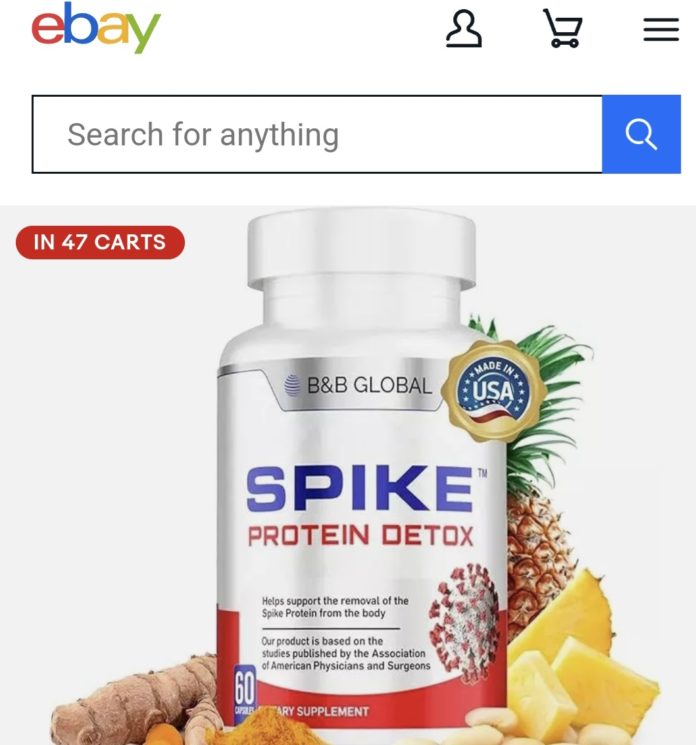This screenshot has width=696, height=745.
Task: Open the account profile icon
Action: click(x=463, y=29)
